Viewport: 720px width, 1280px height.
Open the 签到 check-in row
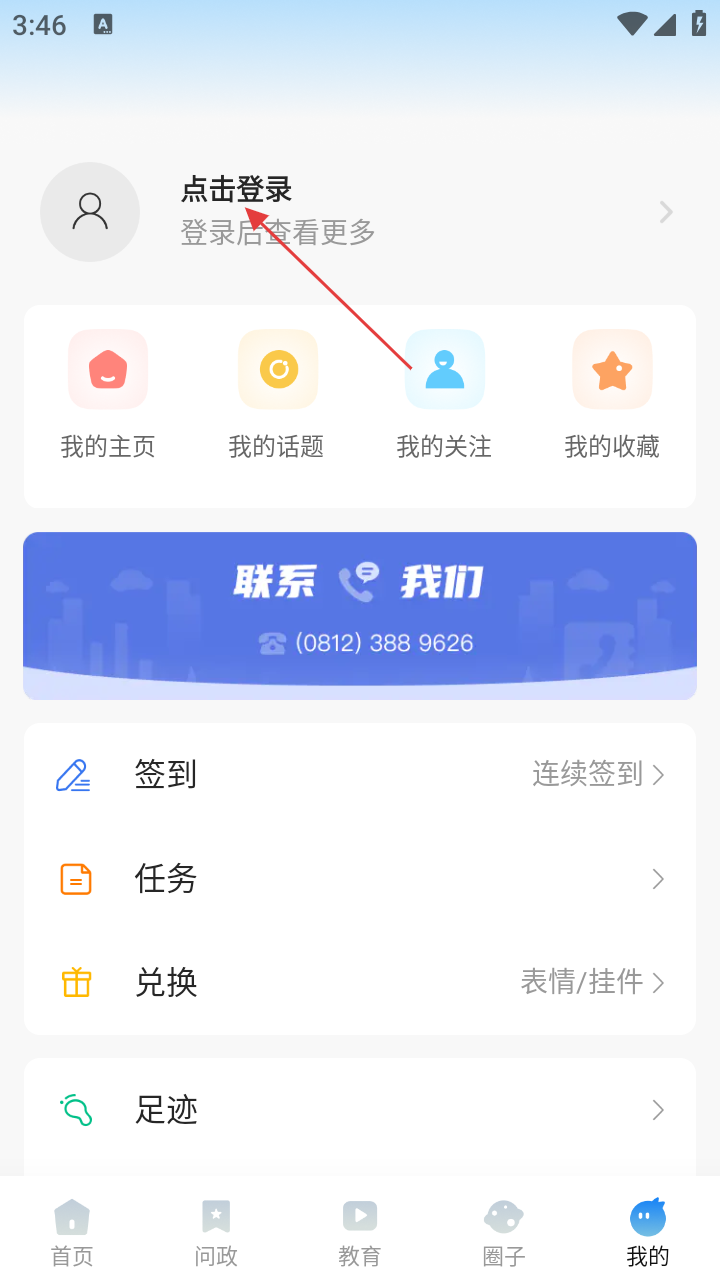(360, 775)
